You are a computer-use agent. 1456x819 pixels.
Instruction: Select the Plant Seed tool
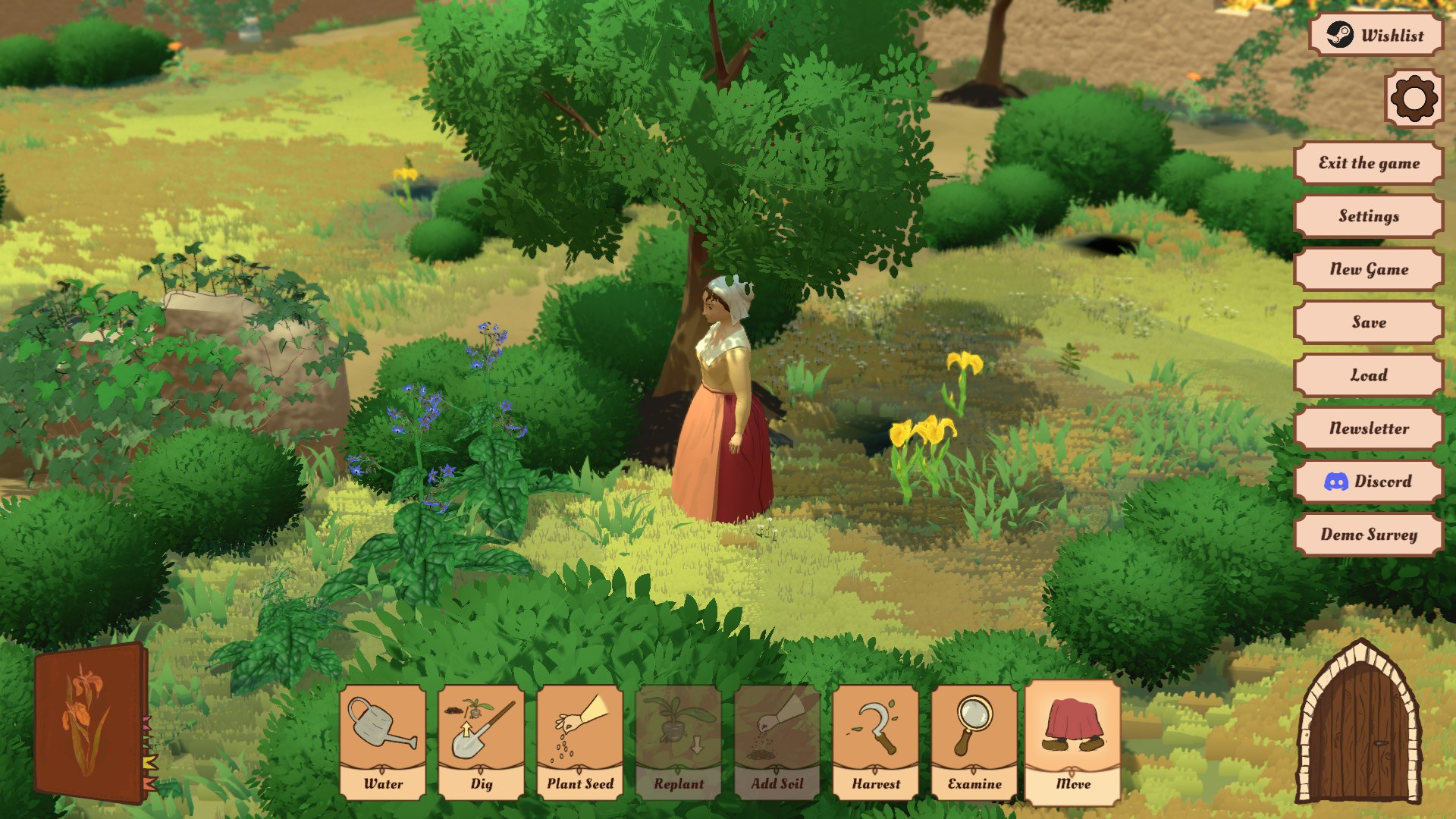(580, 742)
